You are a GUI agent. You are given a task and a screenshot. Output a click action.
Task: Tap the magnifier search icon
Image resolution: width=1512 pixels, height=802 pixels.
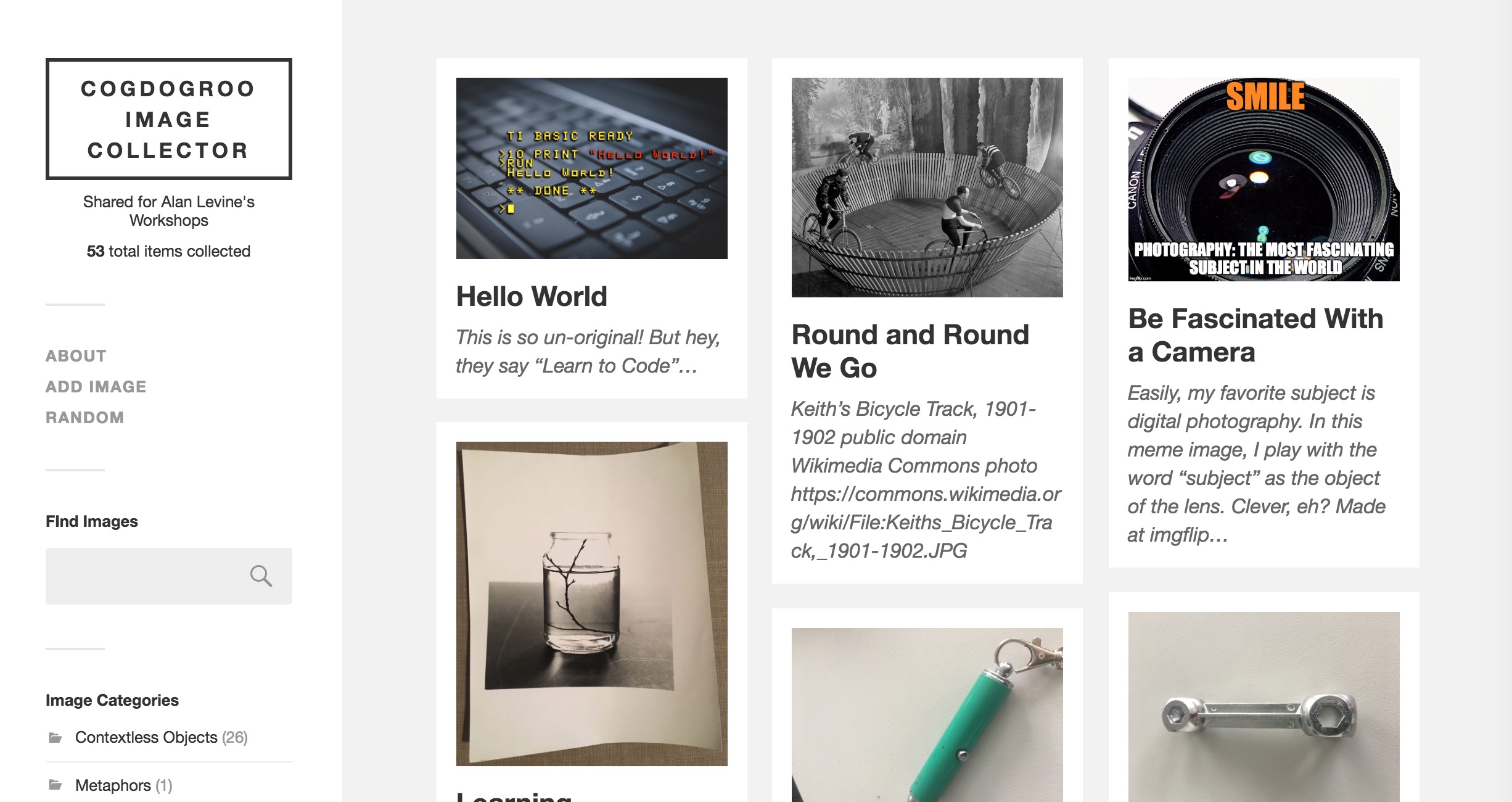click(x=261, y=576)
